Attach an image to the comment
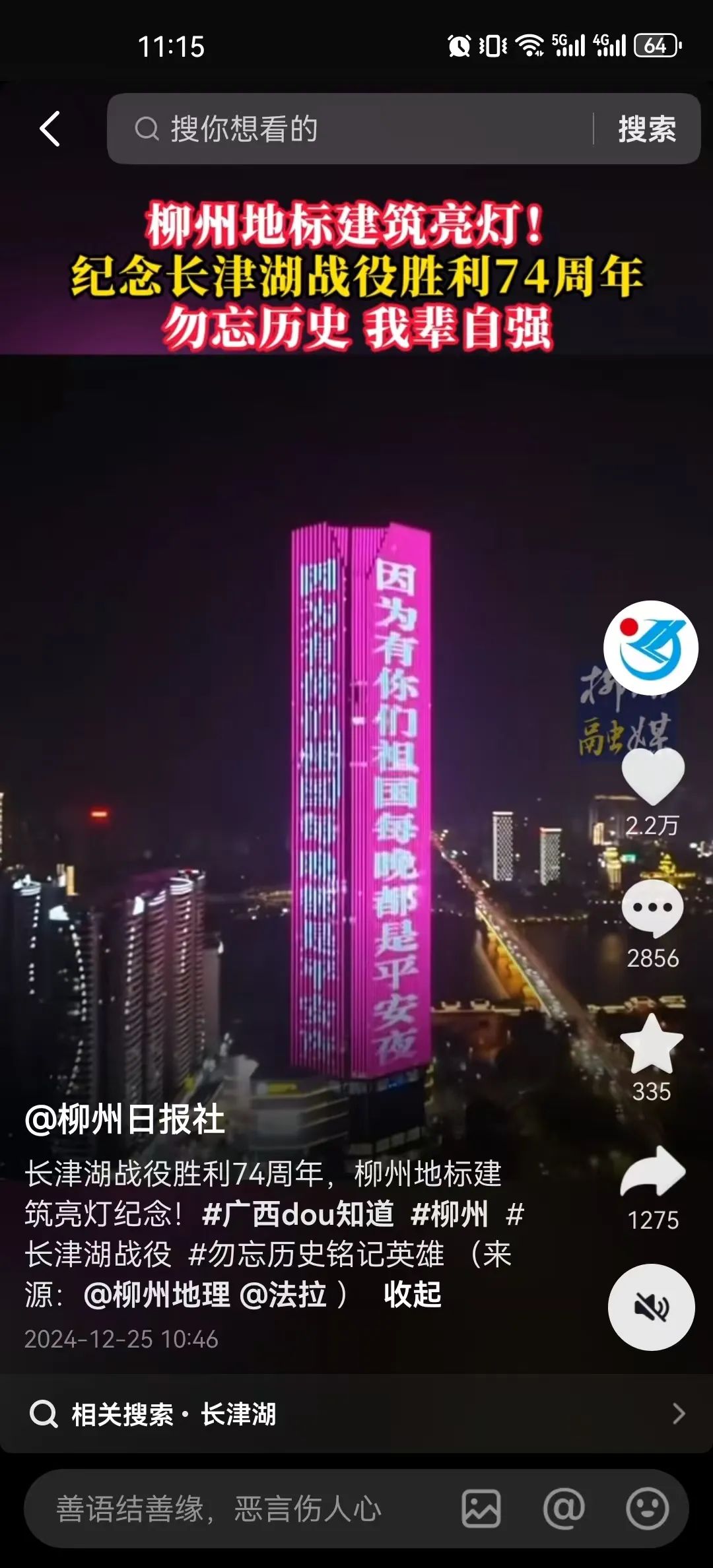Viewport: 713px width, 1568px height. click(481, 1509)
